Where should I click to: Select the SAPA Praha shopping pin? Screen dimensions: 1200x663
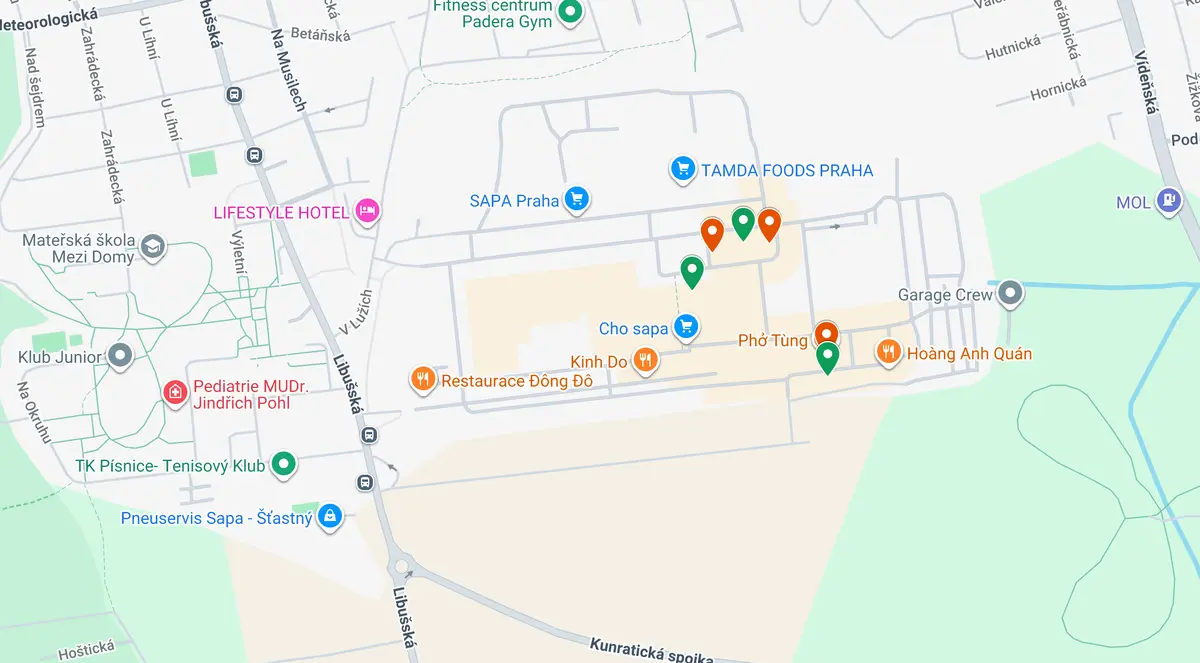click(575, 200)
